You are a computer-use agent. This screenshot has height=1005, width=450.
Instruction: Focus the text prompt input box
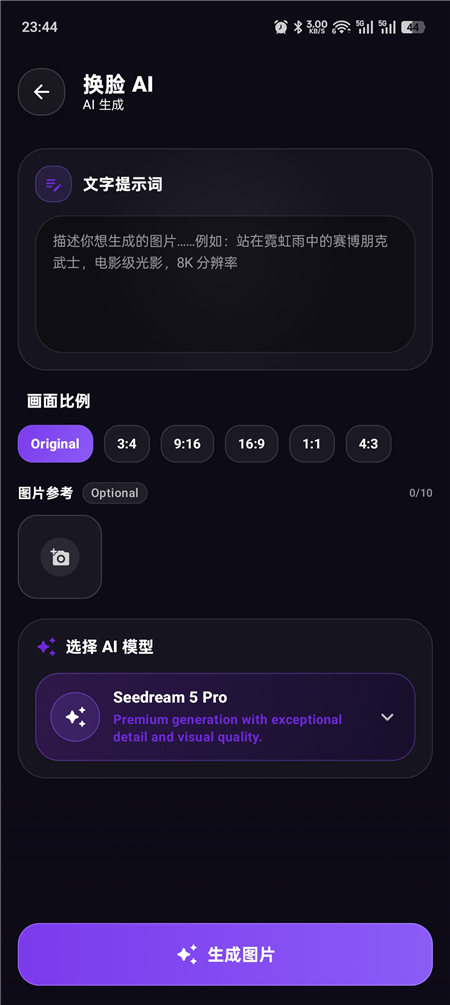pyautogui.click(x=225, y=284)
